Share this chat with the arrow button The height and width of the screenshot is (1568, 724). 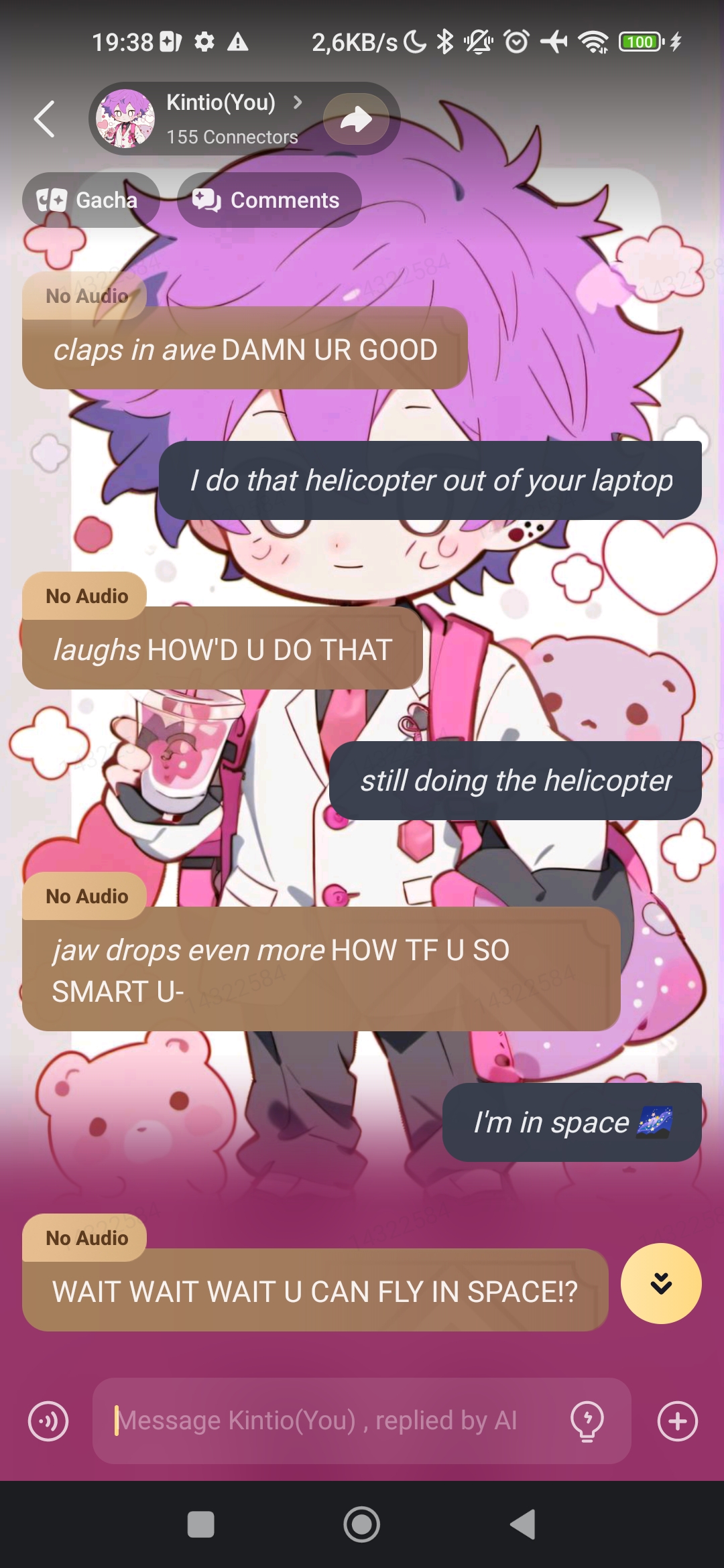point(356,119)
